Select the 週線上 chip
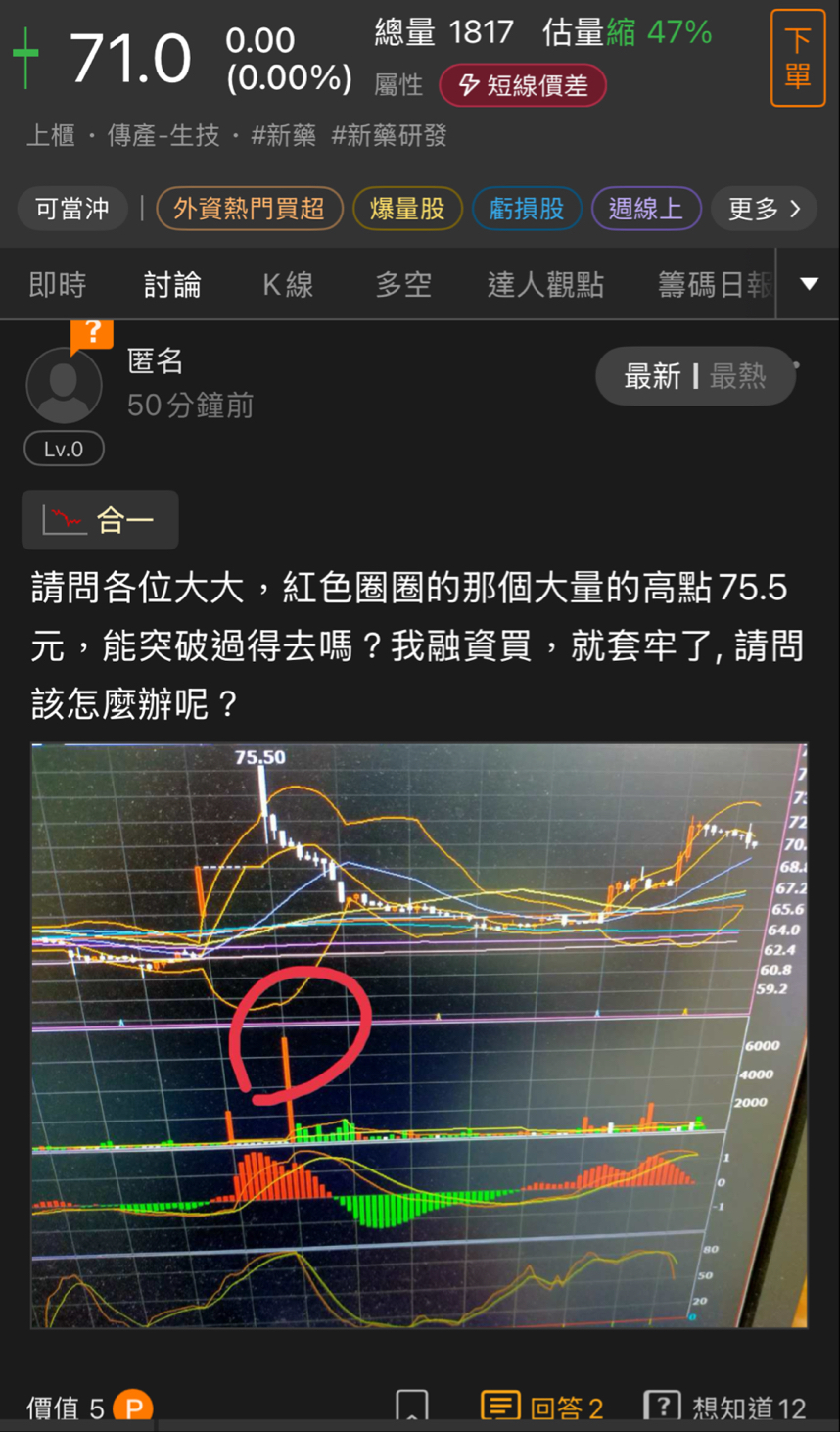The height and width of the screenshot is (1432, 840). (x=645, y=209)
